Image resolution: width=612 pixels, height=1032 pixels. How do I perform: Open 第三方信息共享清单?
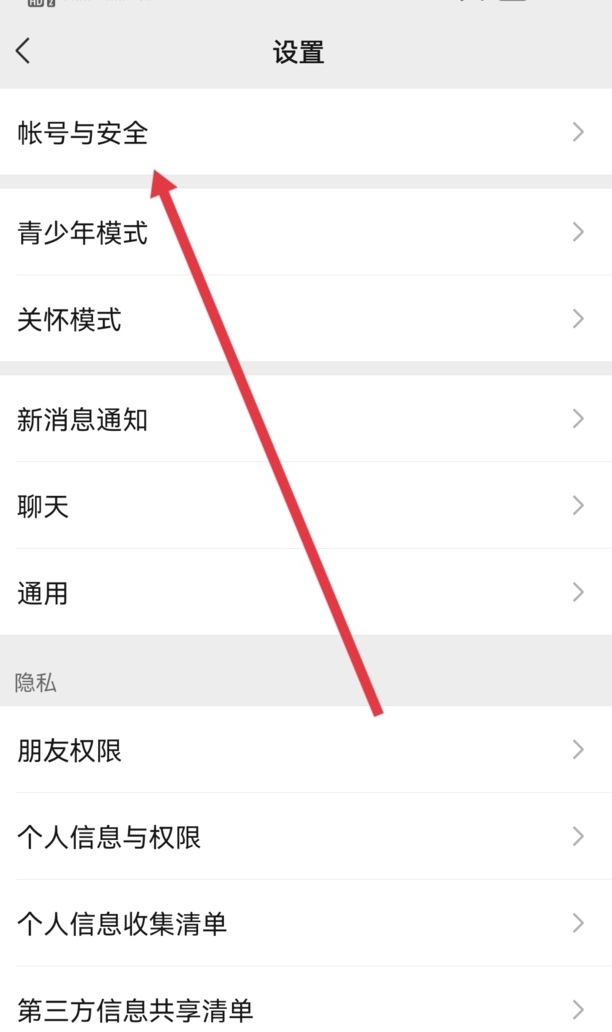[x=306, y=1000]
